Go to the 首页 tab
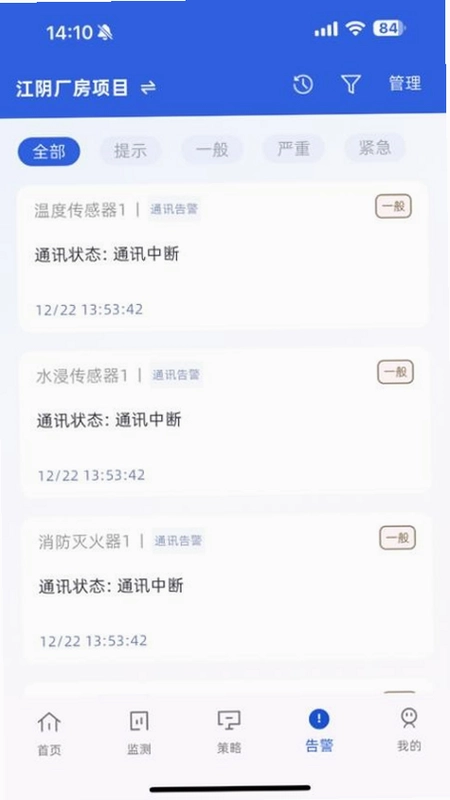The height and width of the screenshot is (800, 450). [x=49, y=734]
